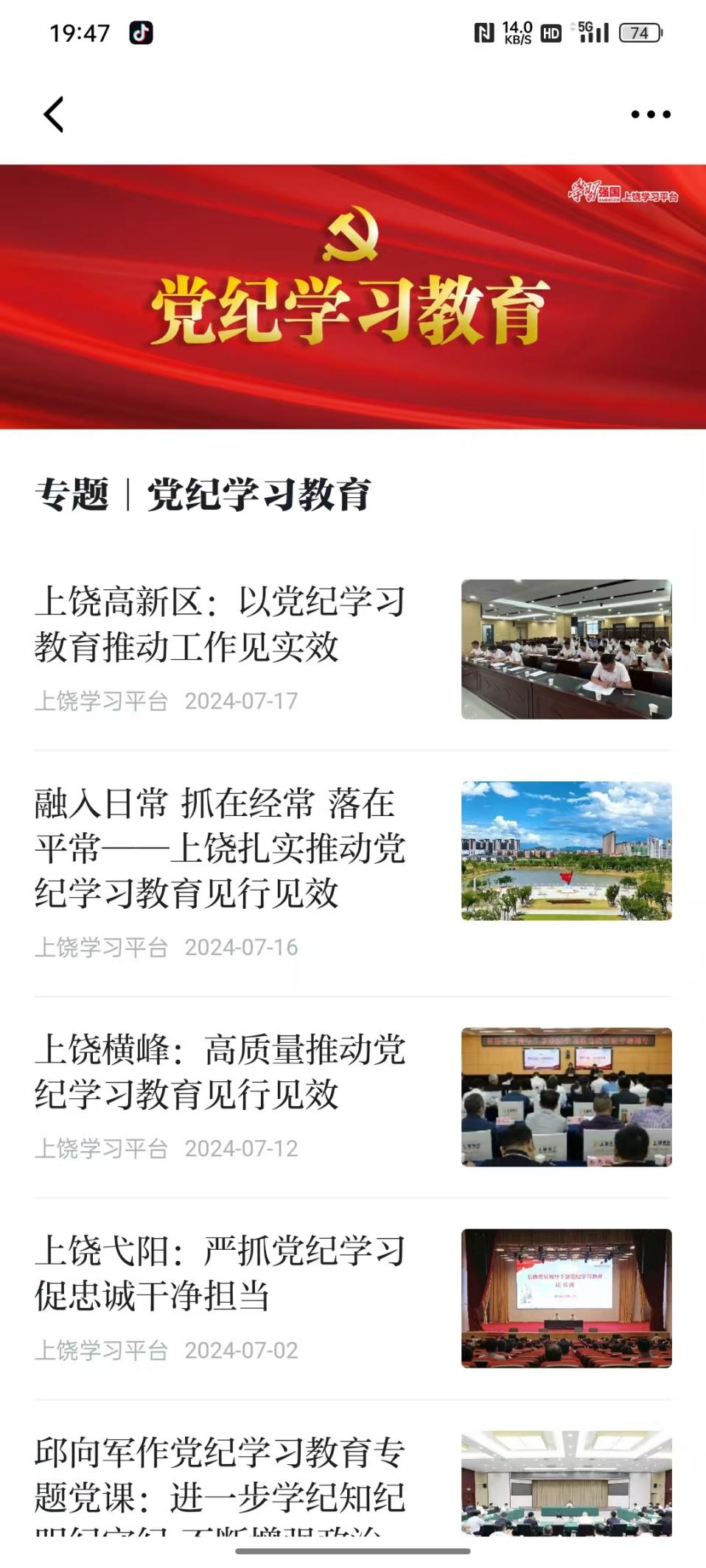This screenshot has height=1568, width=706.
Task: View the 上饶弋阳 严抓党纪学习 article
Action: pyautogui.click(x=220, y=1273)
